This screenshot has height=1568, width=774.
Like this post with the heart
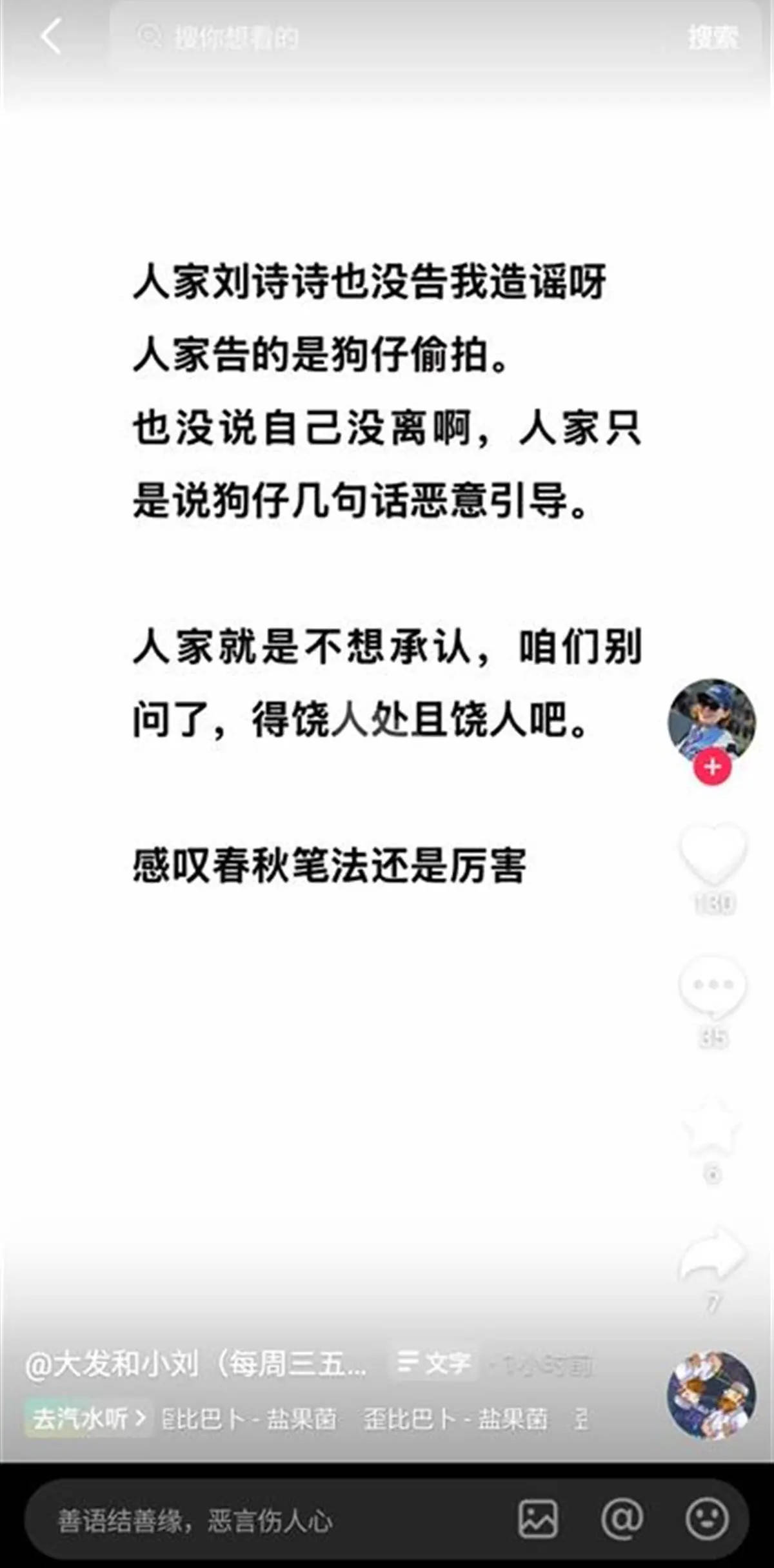click(x=713, y=854)
